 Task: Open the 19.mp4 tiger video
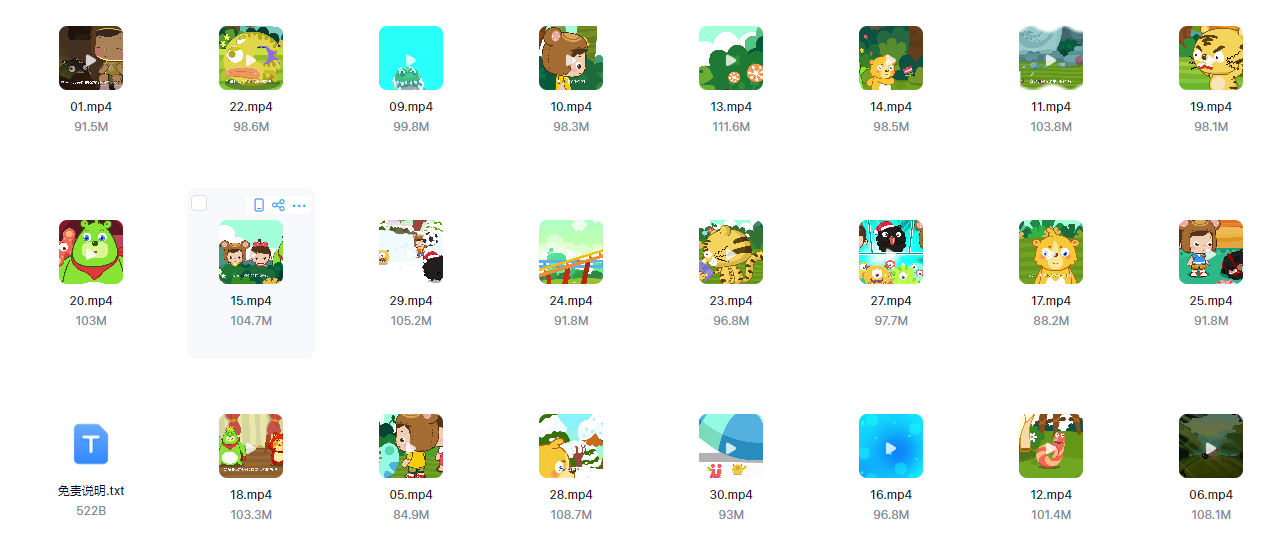(1211, 58)
